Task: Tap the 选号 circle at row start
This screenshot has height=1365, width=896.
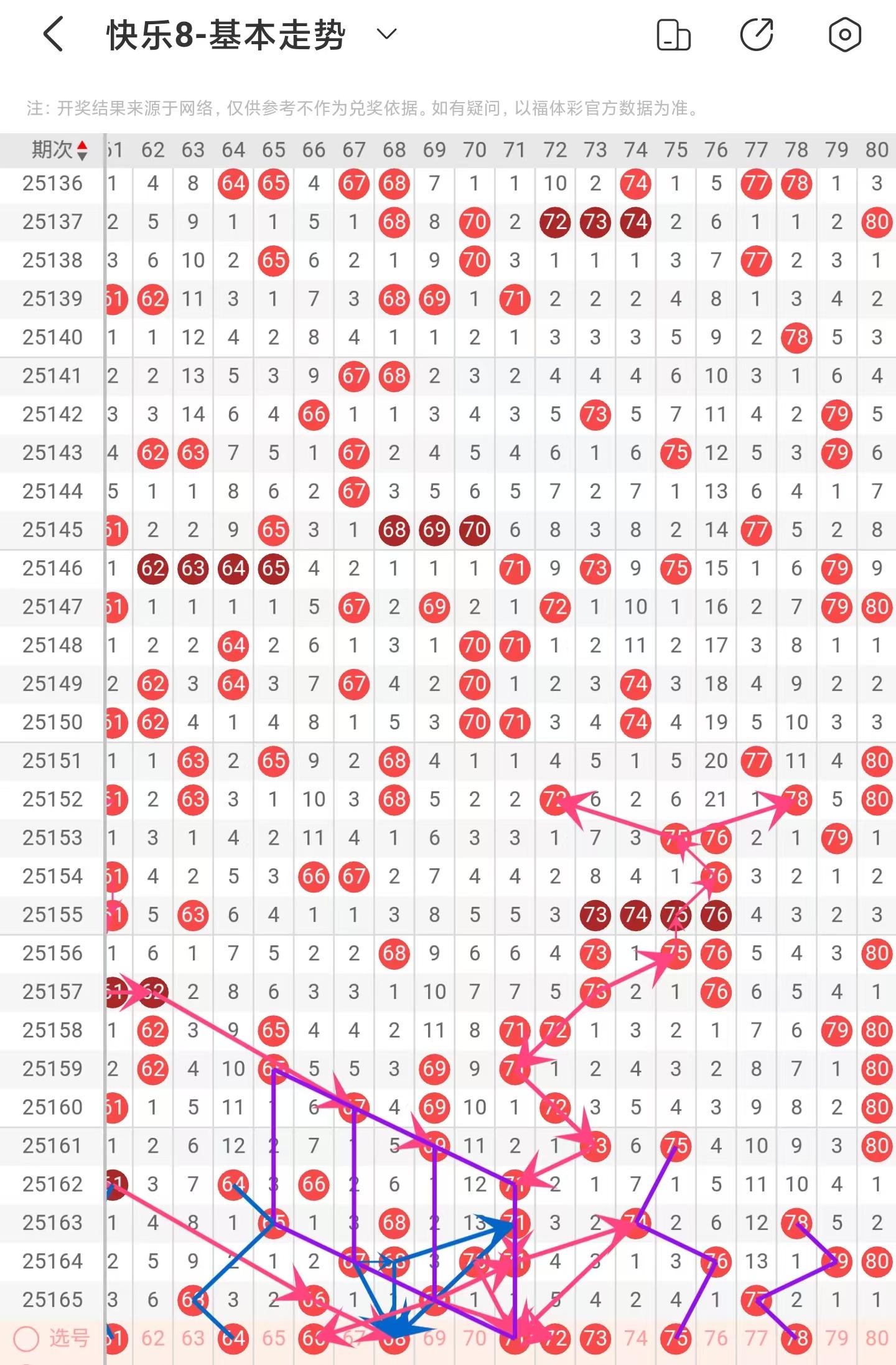Action: coord(27,1338)
